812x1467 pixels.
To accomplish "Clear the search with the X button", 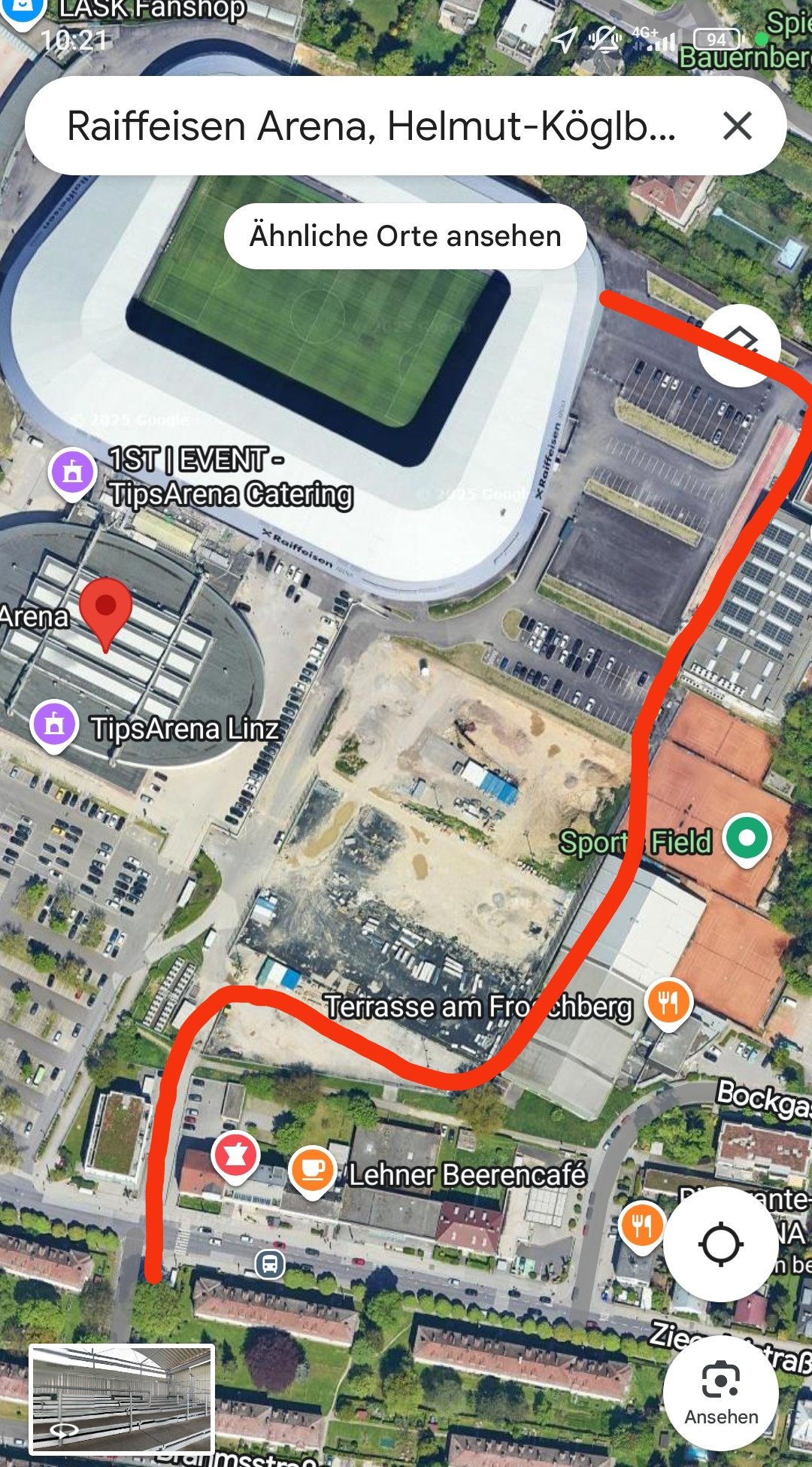I will (737, 126).
